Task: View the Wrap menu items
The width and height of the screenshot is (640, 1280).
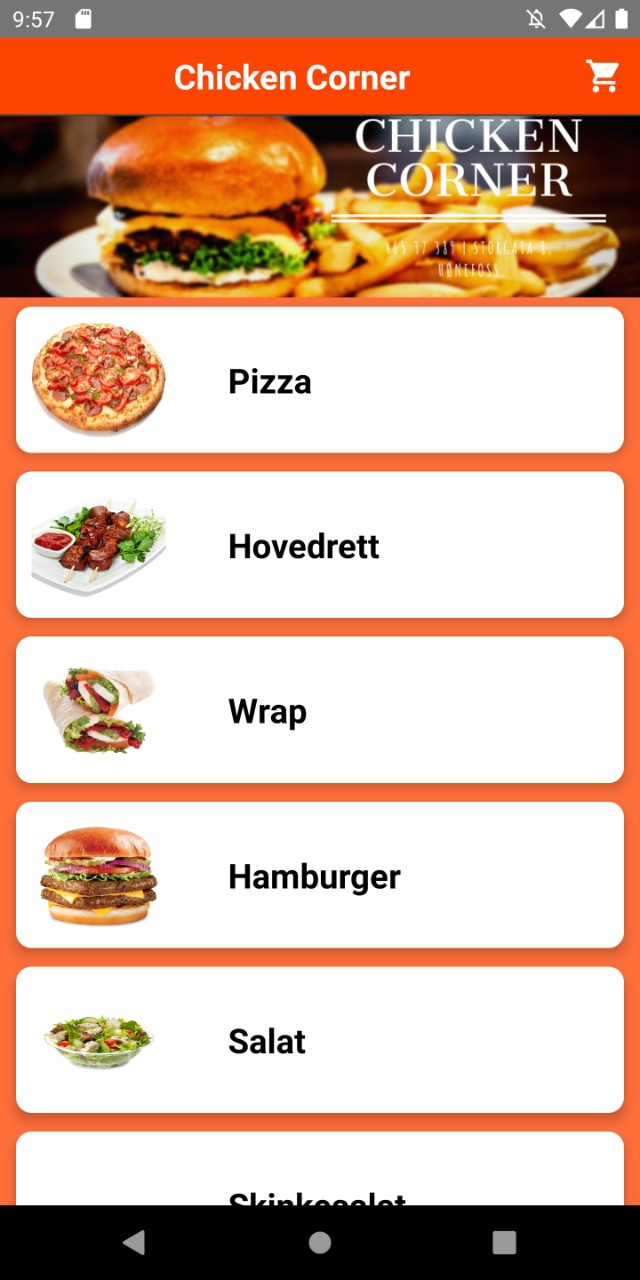Action: click(320, 710)
